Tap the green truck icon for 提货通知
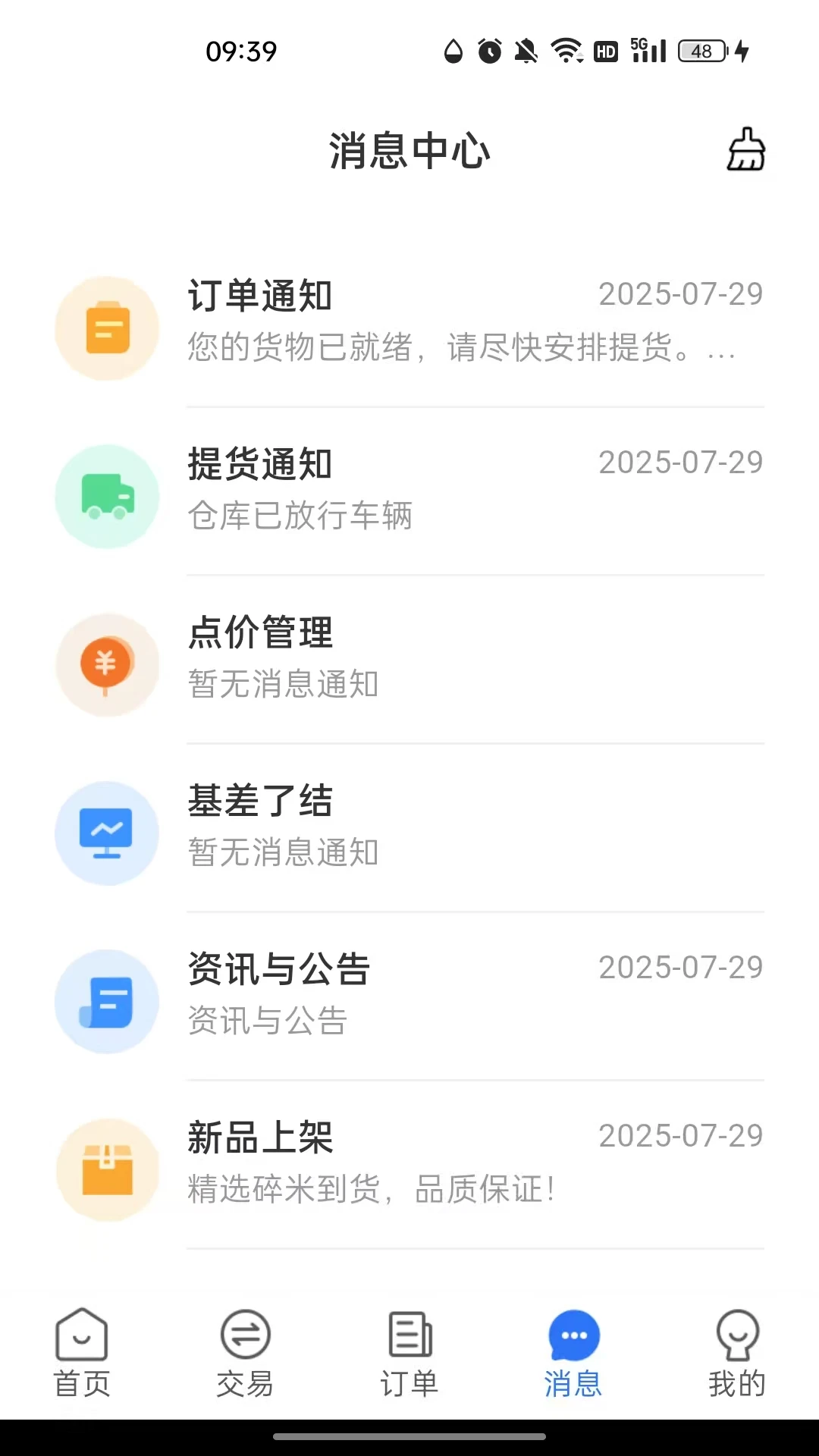819x1456 pixels. point(106,497)
